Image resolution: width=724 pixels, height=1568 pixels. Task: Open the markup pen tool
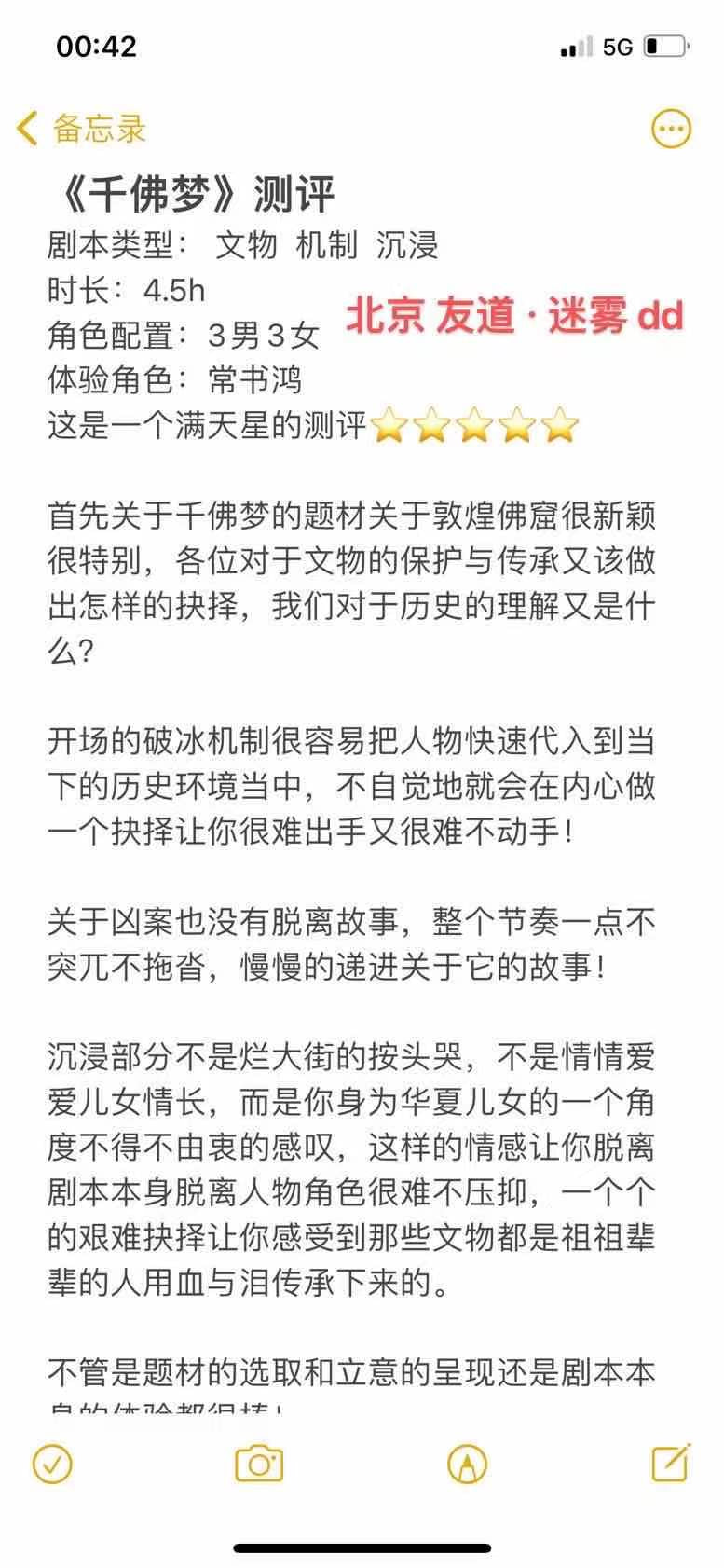coord(467,1464)
